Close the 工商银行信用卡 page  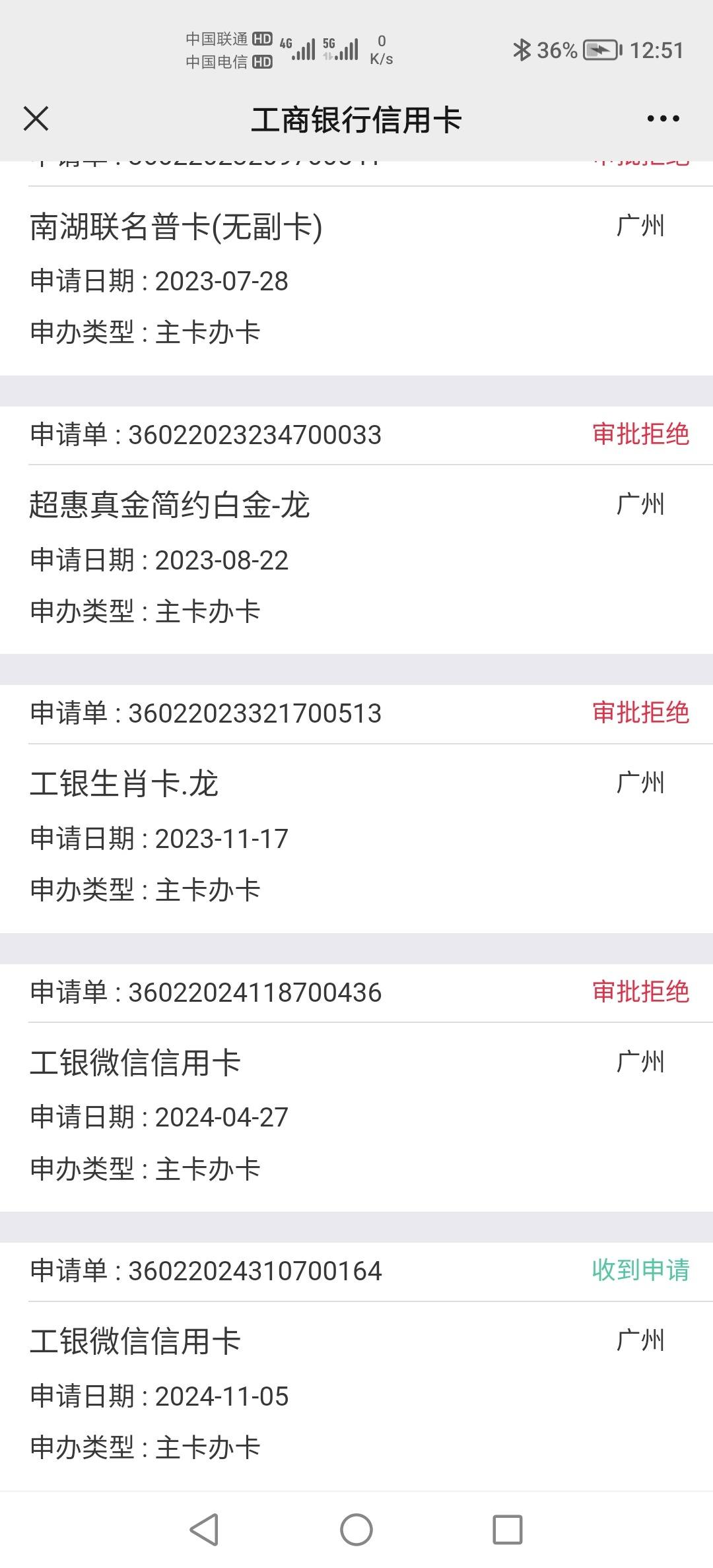36,119
